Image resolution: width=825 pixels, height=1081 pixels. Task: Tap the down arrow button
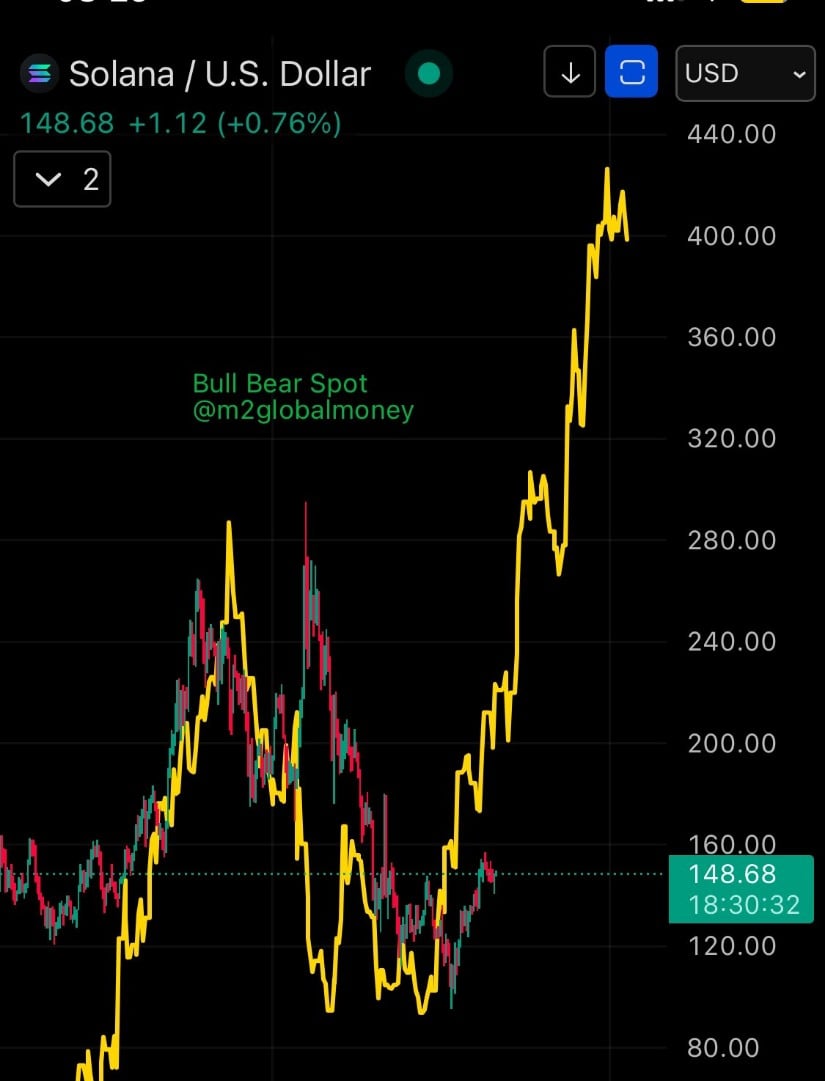click(570, 73)
